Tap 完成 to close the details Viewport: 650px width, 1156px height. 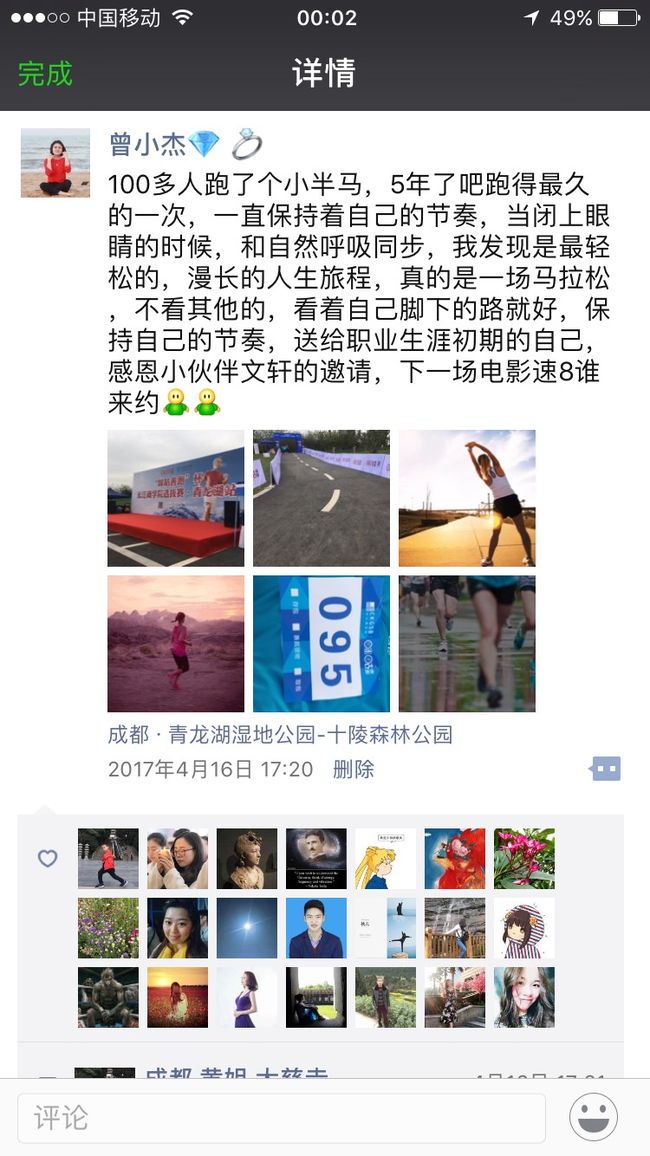[45, 73]
